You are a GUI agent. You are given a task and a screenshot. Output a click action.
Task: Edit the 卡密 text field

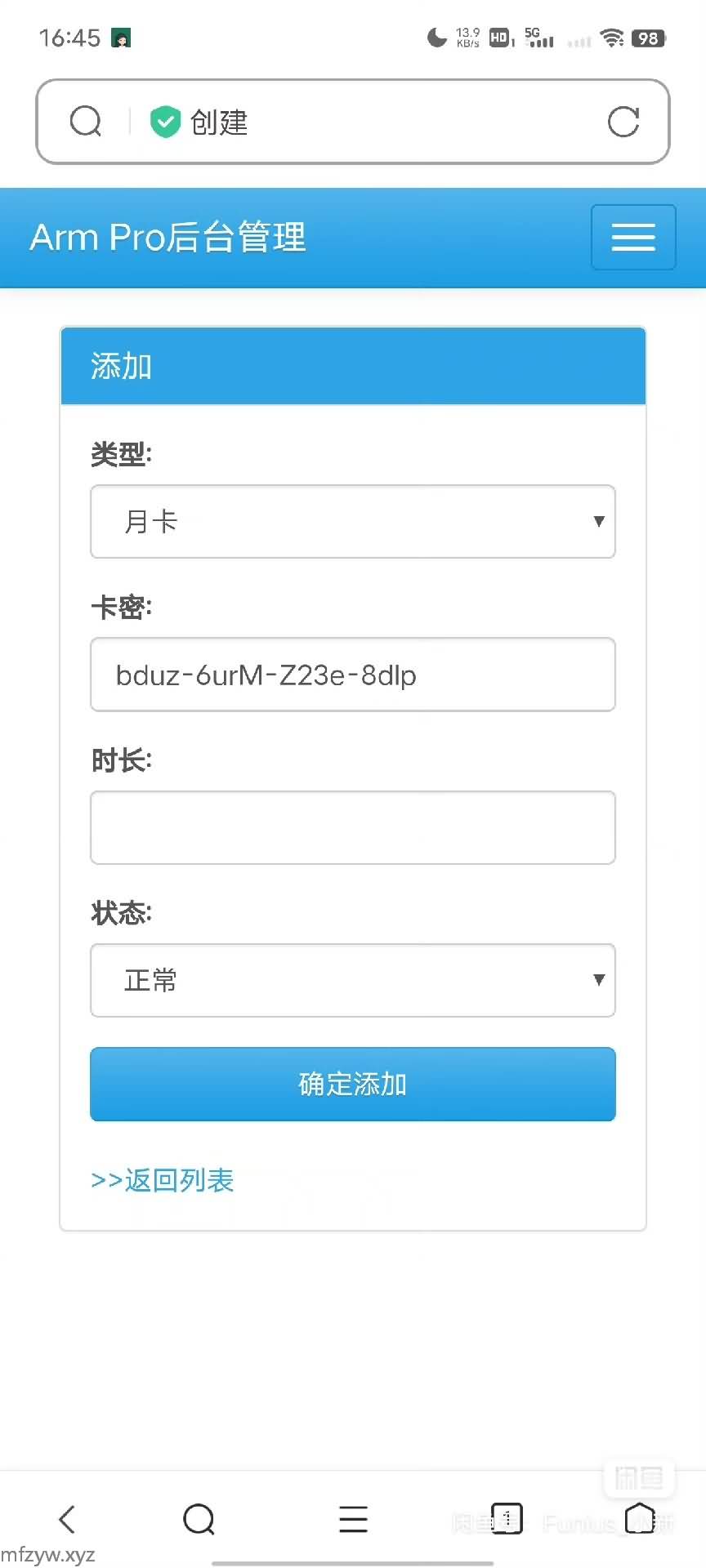352,675
